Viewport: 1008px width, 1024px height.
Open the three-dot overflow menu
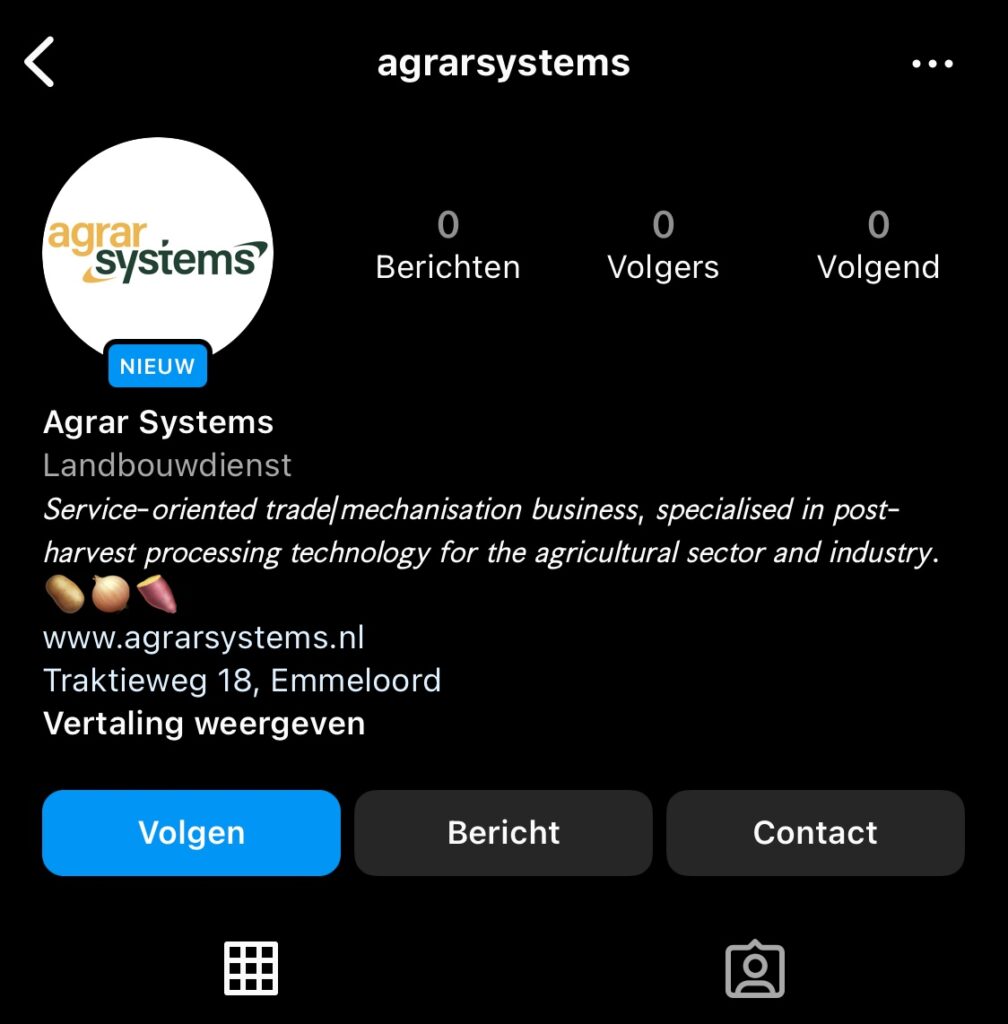pos(932,64)
